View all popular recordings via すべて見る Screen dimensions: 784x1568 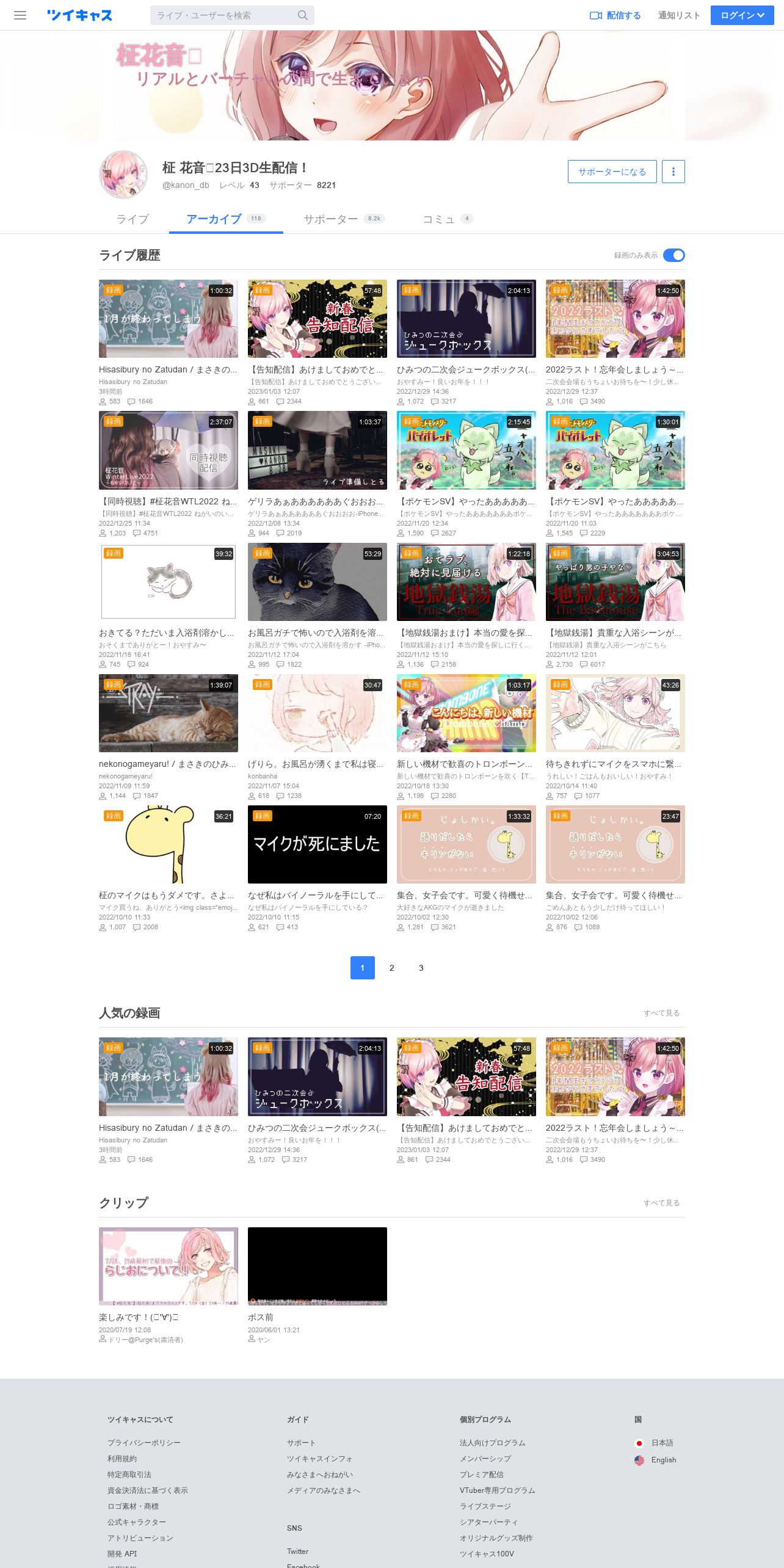click(661, 1013)
